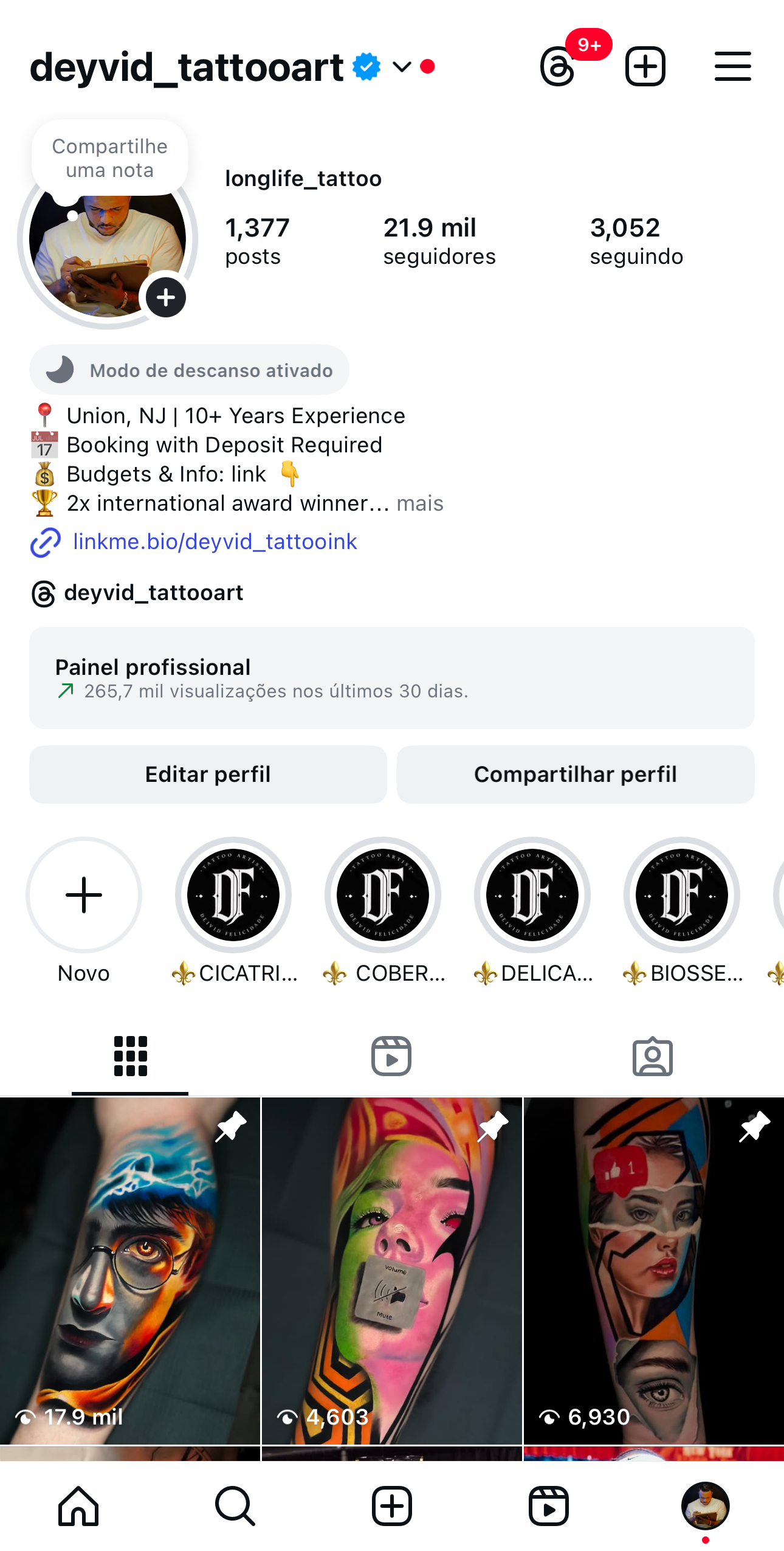Screen dimensions: 784x1551
Task: Switch to the tagged photos tab
Action: [x=652, y=1056]
